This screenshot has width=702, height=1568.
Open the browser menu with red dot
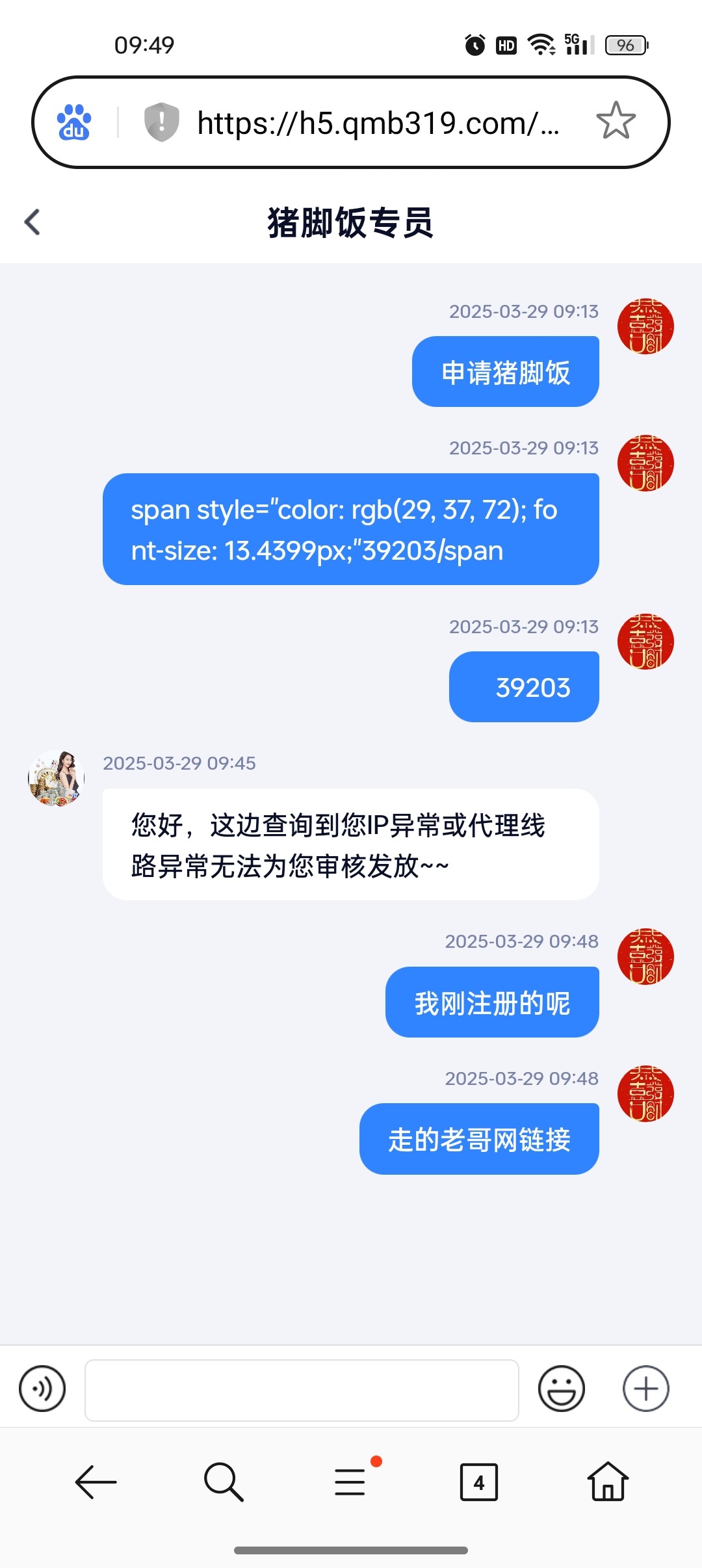tap(351, 1482)
